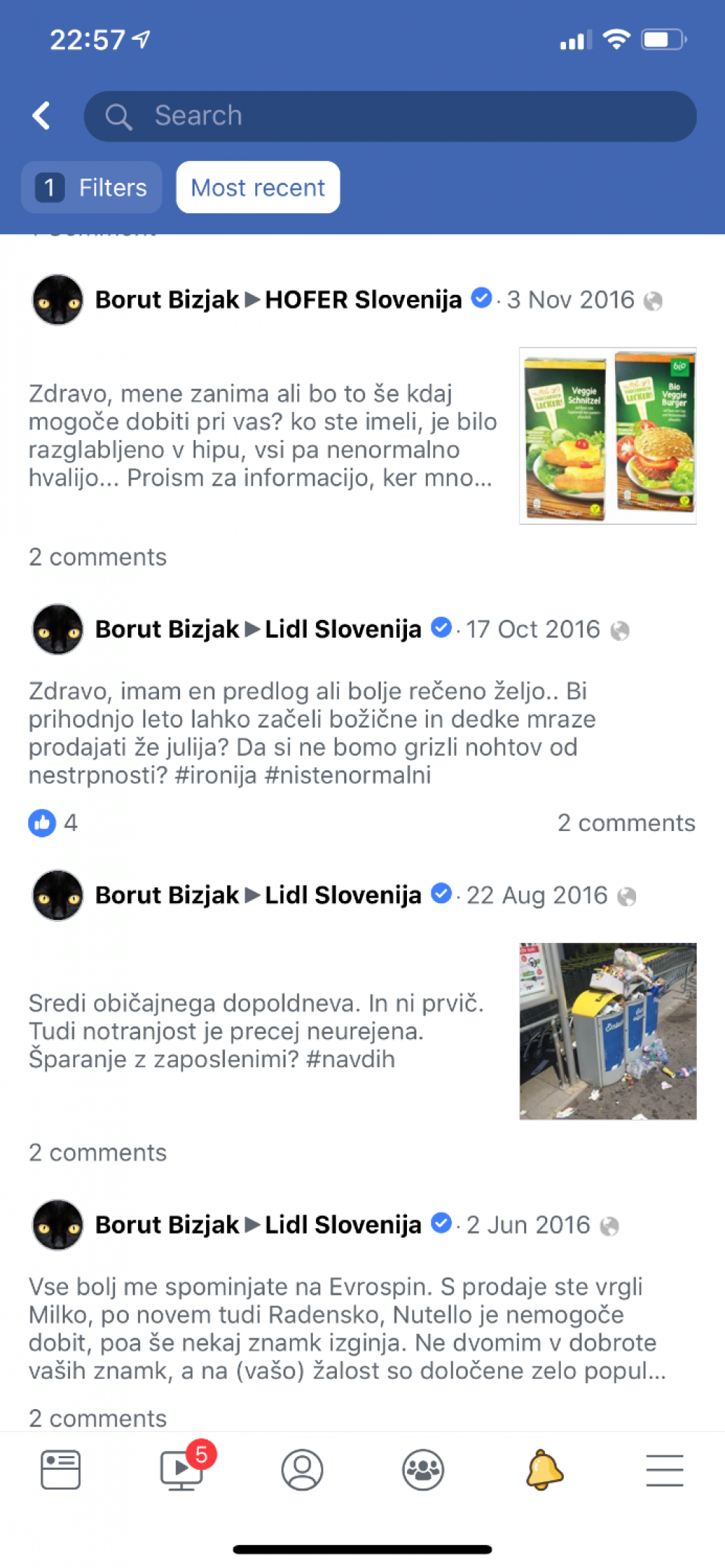Screen dimensions: 725x1568
Task: Select the Most recent chip
Action: pyautogui.click(x=258, y=187)
